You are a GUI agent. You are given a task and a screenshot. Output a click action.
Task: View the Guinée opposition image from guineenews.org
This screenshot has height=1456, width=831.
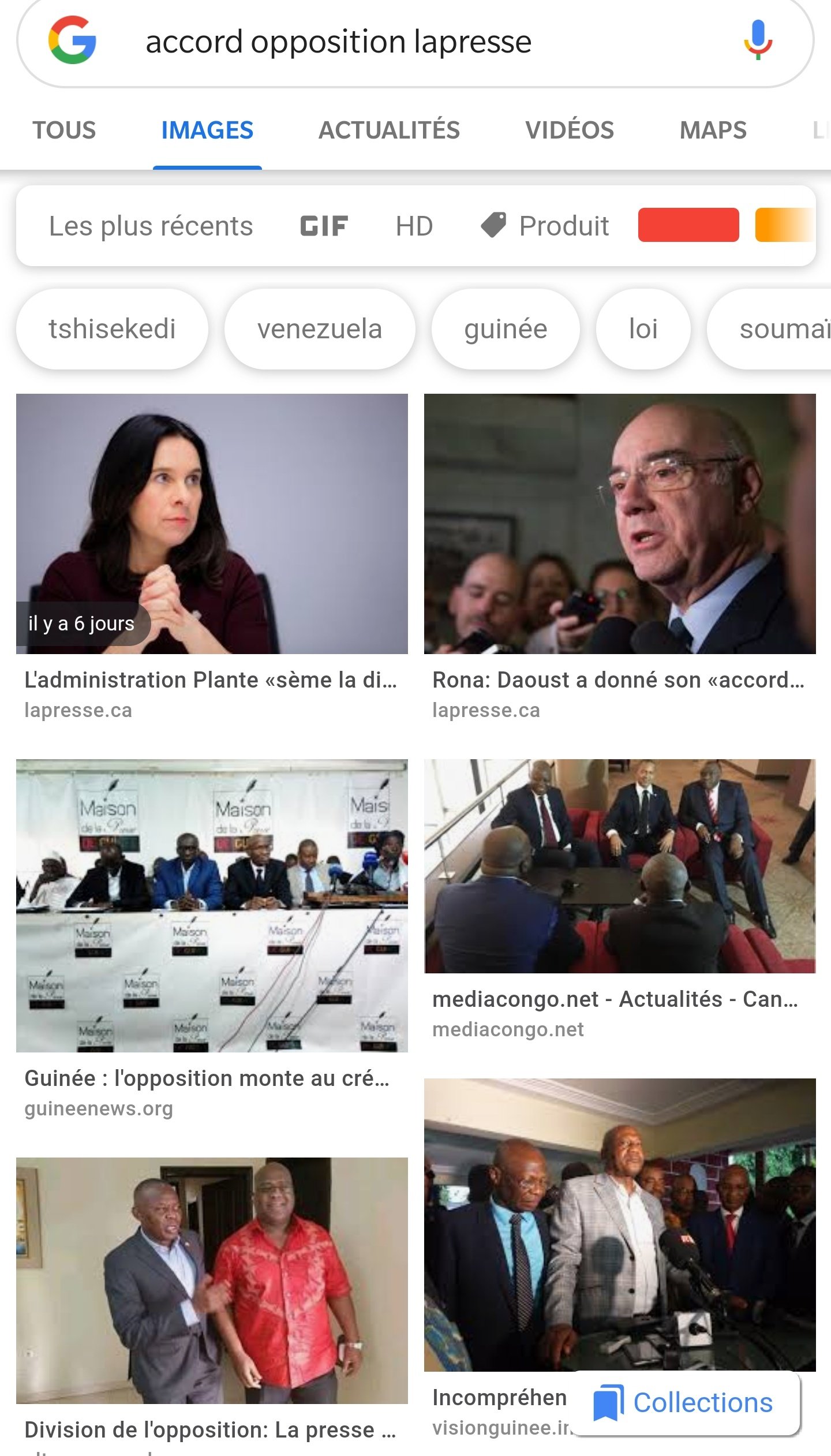212,905
